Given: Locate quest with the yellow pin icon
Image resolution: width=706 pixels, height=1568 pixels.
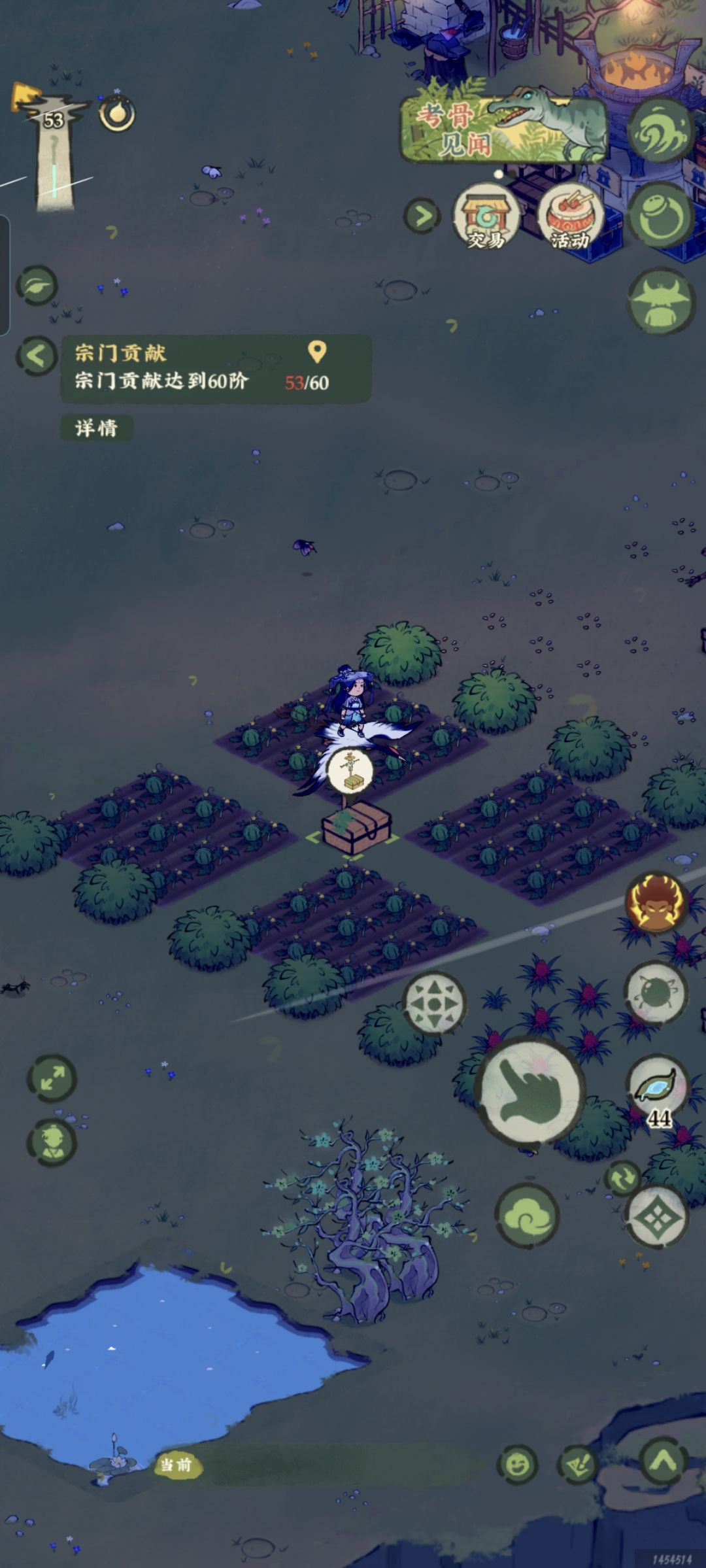Looking at the screenshot, I should (x=317, y=352).
